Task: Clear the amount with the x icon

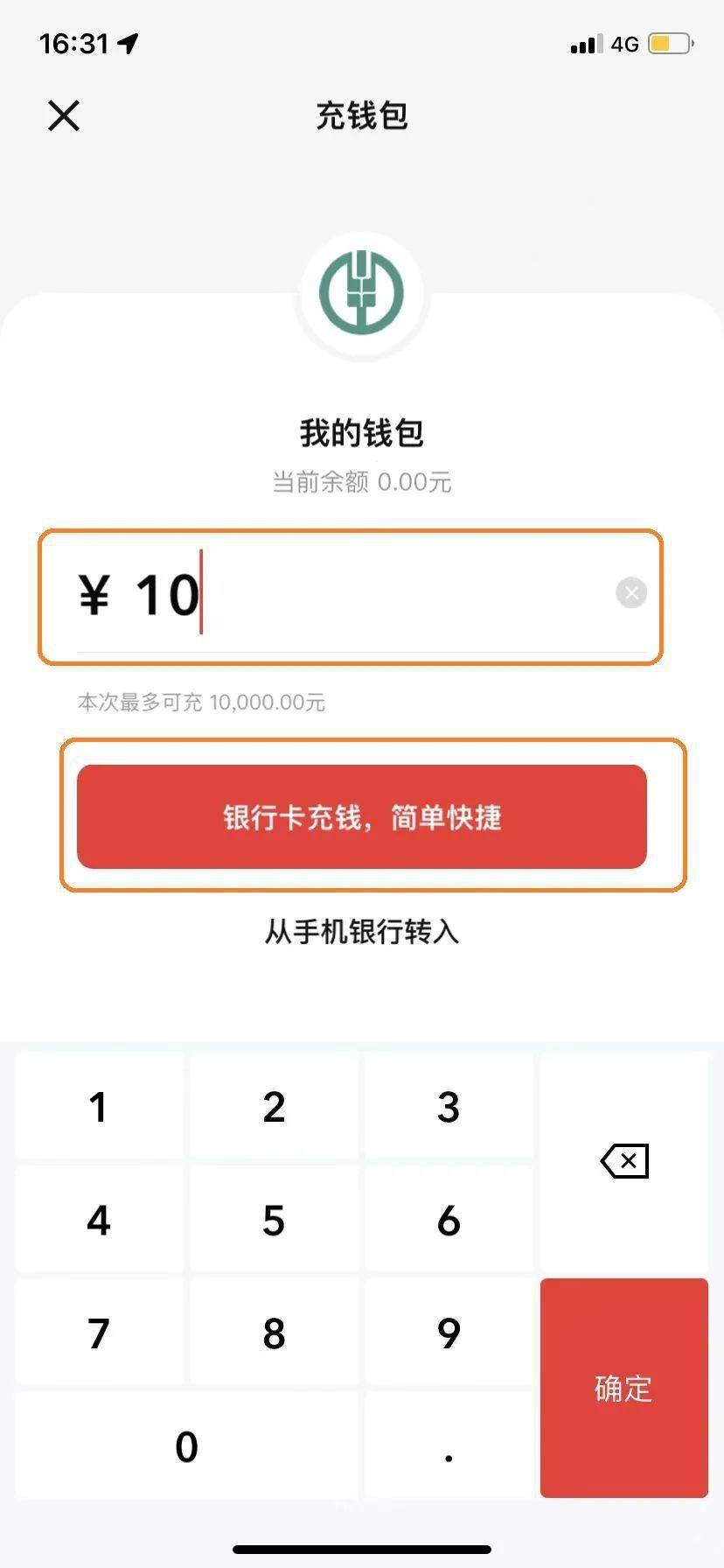Action: point(631,592)
